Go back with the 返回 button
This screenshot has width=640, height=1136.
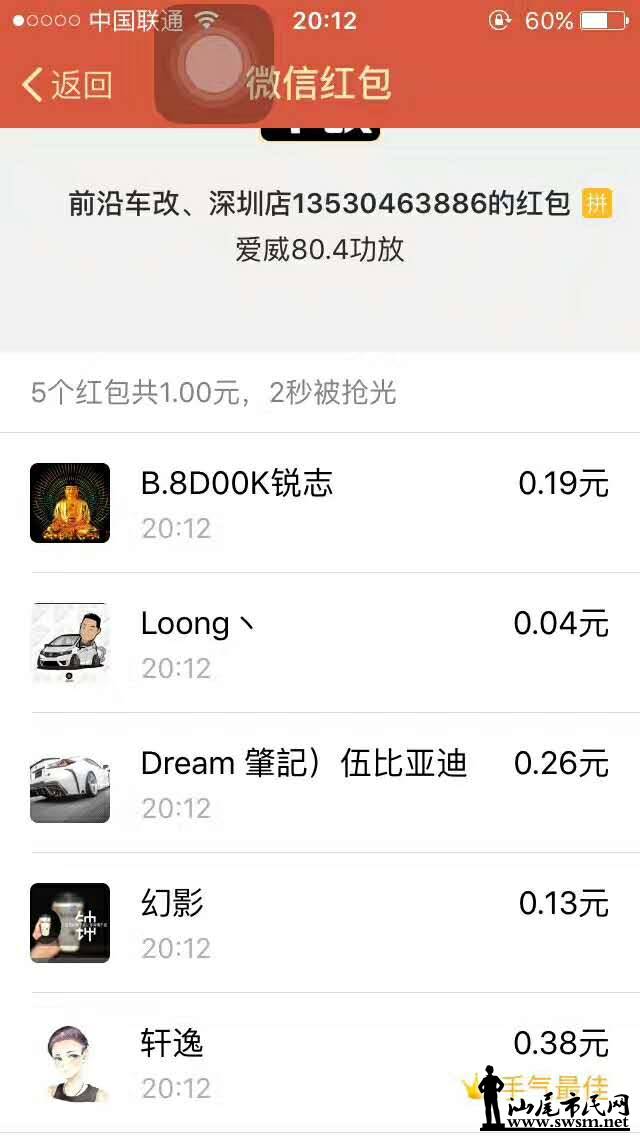click(66, 85)
